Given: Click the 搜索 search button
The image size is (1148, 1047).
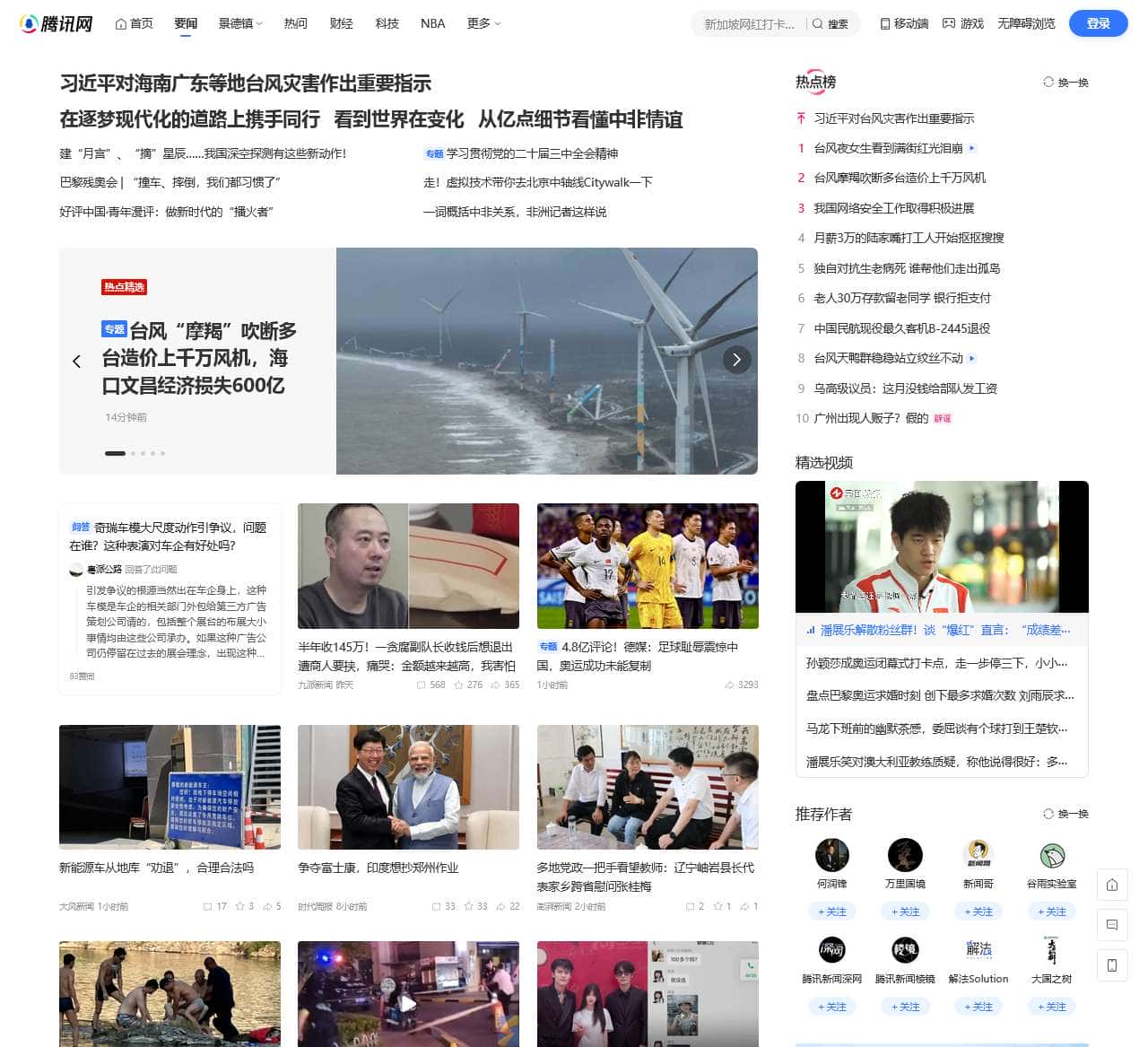Looking at the screenshot, I should tap(831, 24).
